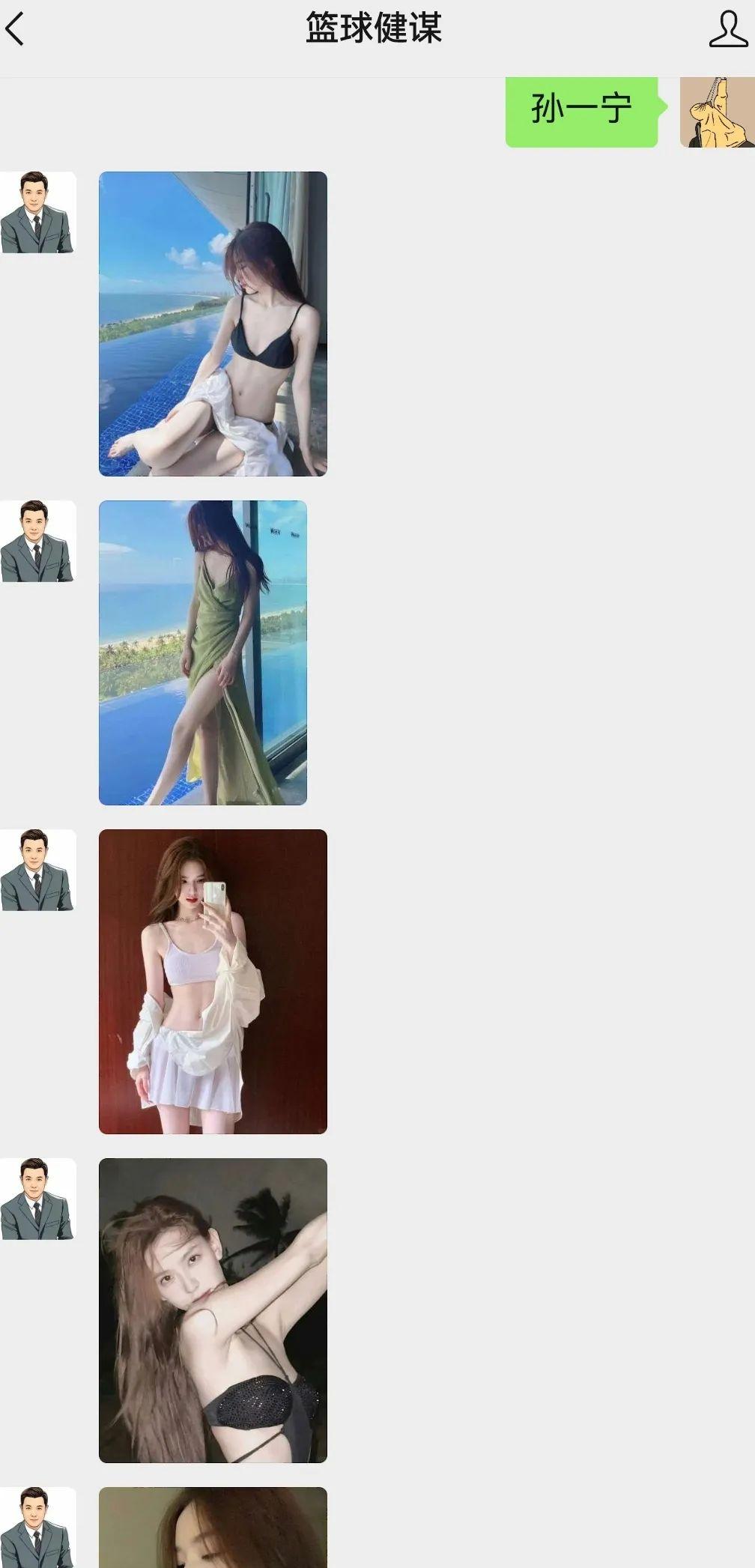Open the pool-side black bikini photo
Viewport: 755px width, 1568px height.
pyautogui.click(x=213, y=324)
